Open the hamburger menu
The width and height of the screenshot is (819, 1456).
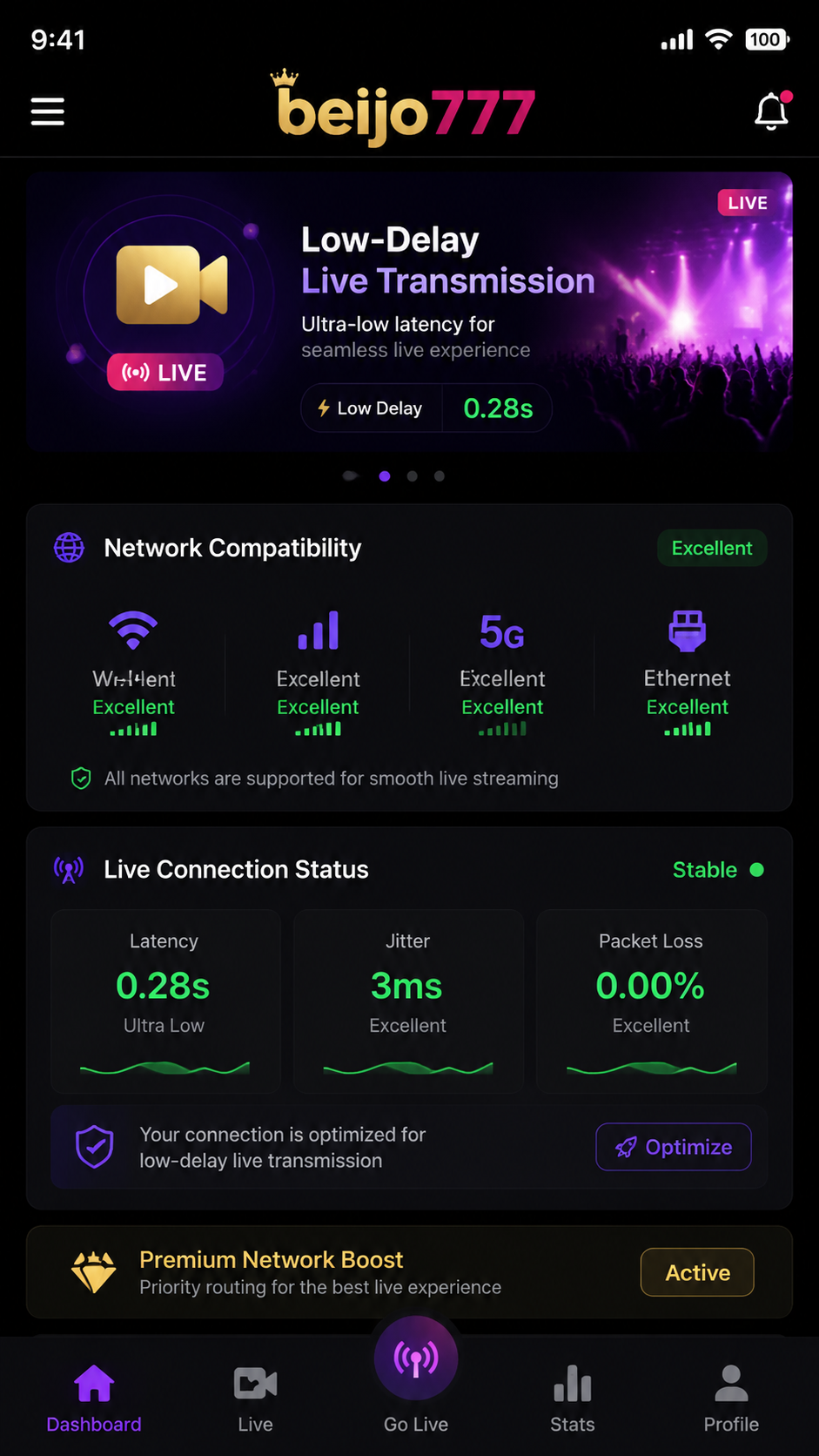(47, 111)
